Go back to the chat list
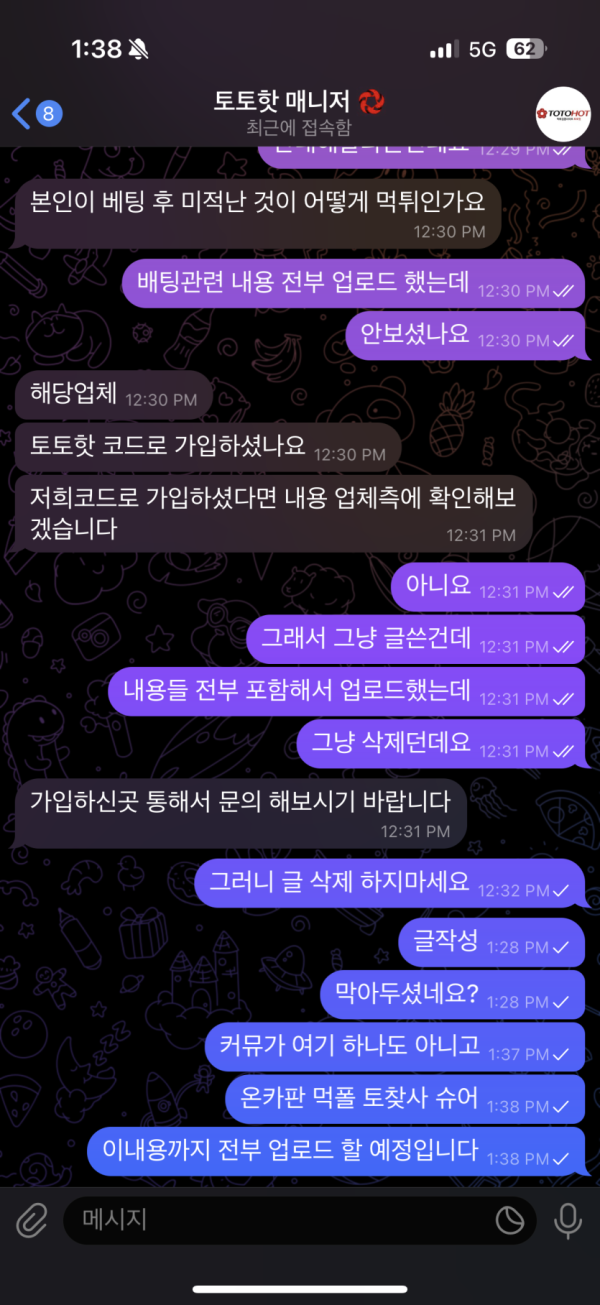This screenshot has width=600, height=1305. click(35, 114)
